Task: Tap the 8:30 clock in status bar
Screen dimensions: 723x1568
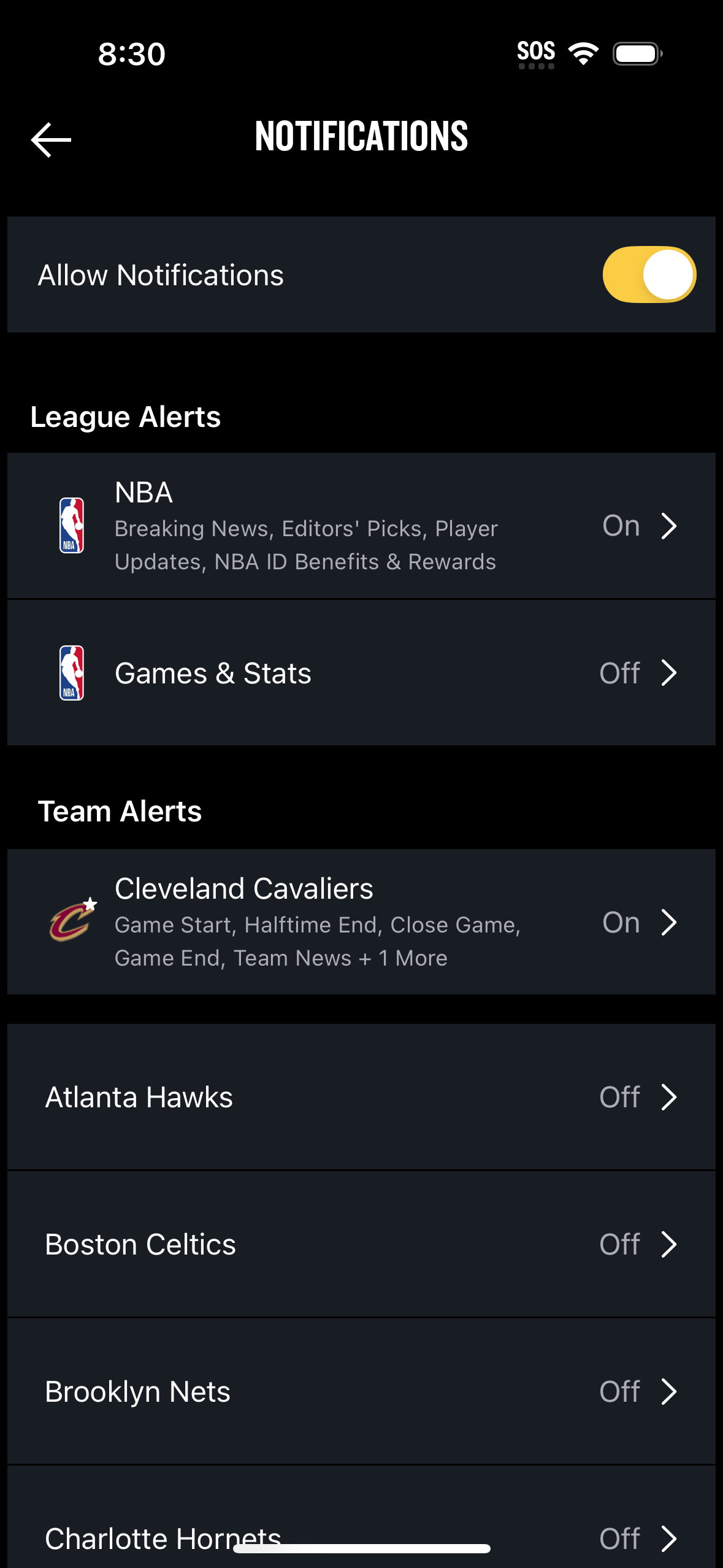Action: 131,55
